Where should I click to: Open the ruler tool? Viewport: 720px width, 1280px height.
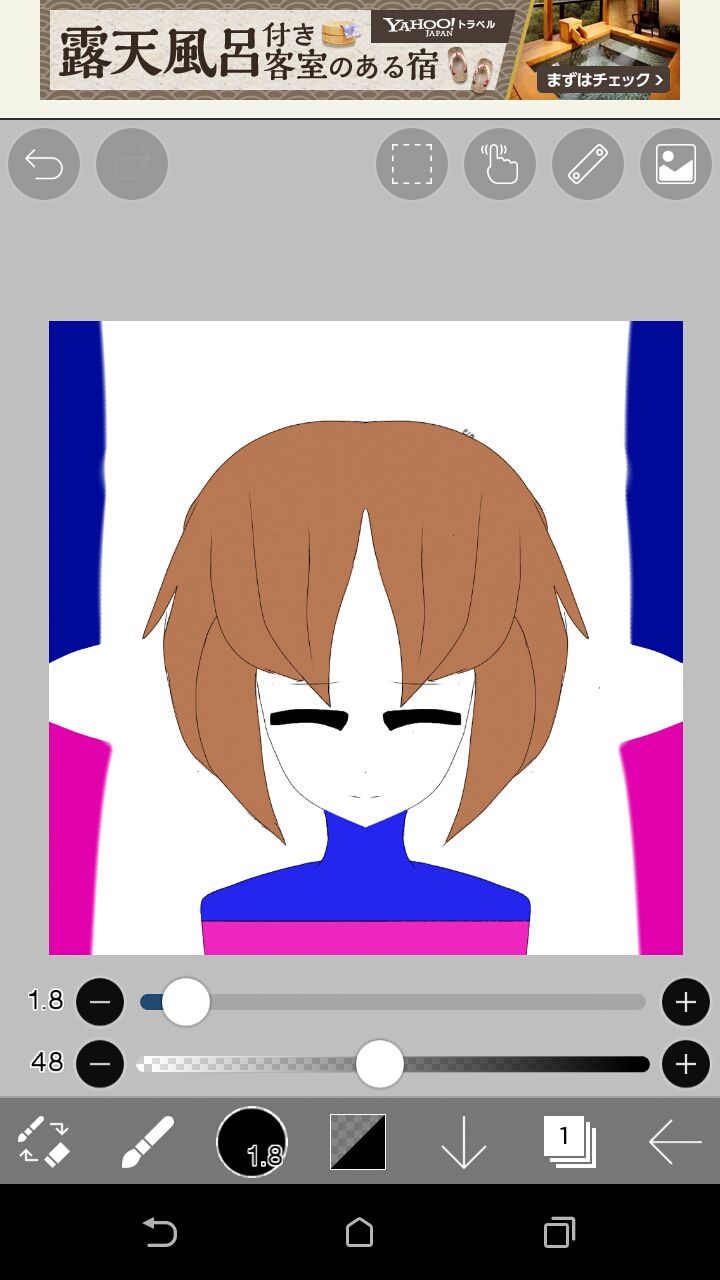(x=588, y=164)
